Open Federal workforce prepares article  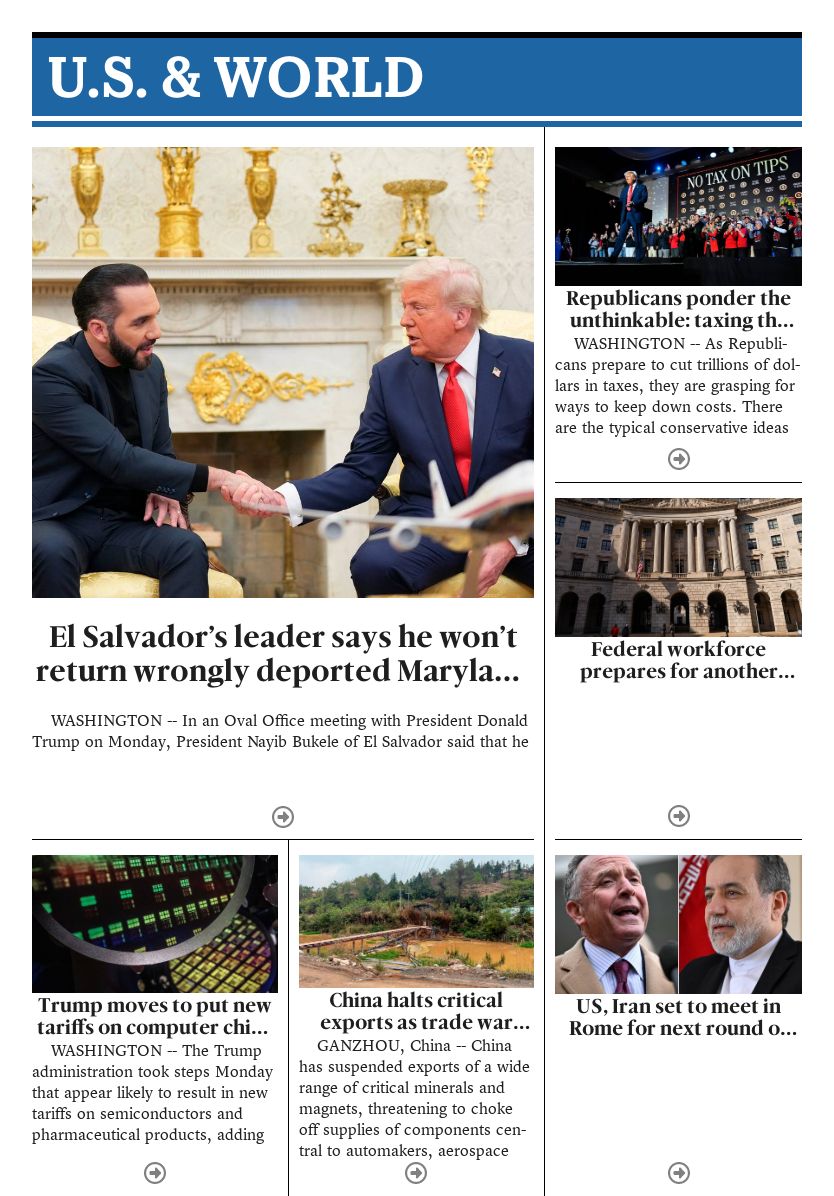[678, 660]
